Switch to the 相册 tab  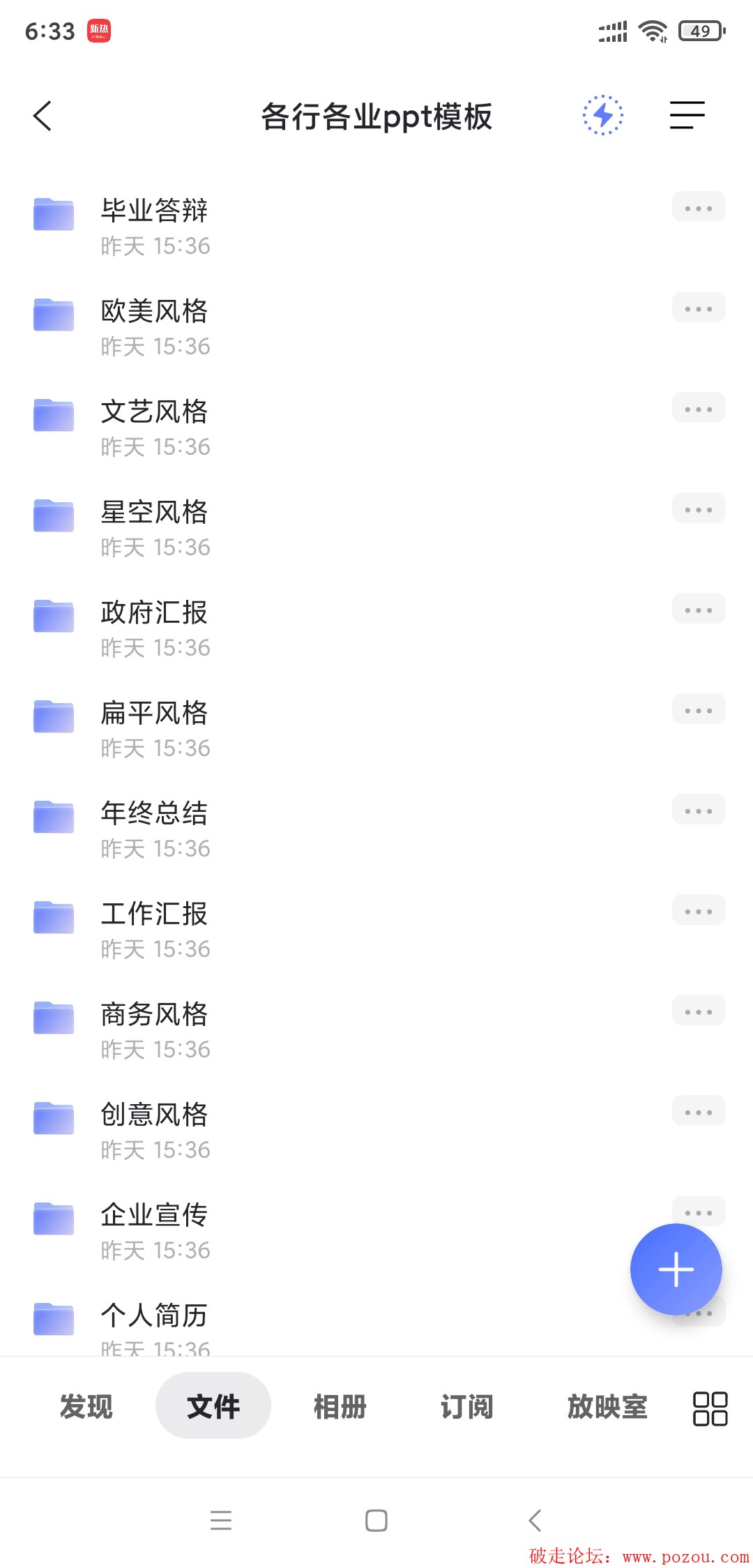(x=340, y=1406)
